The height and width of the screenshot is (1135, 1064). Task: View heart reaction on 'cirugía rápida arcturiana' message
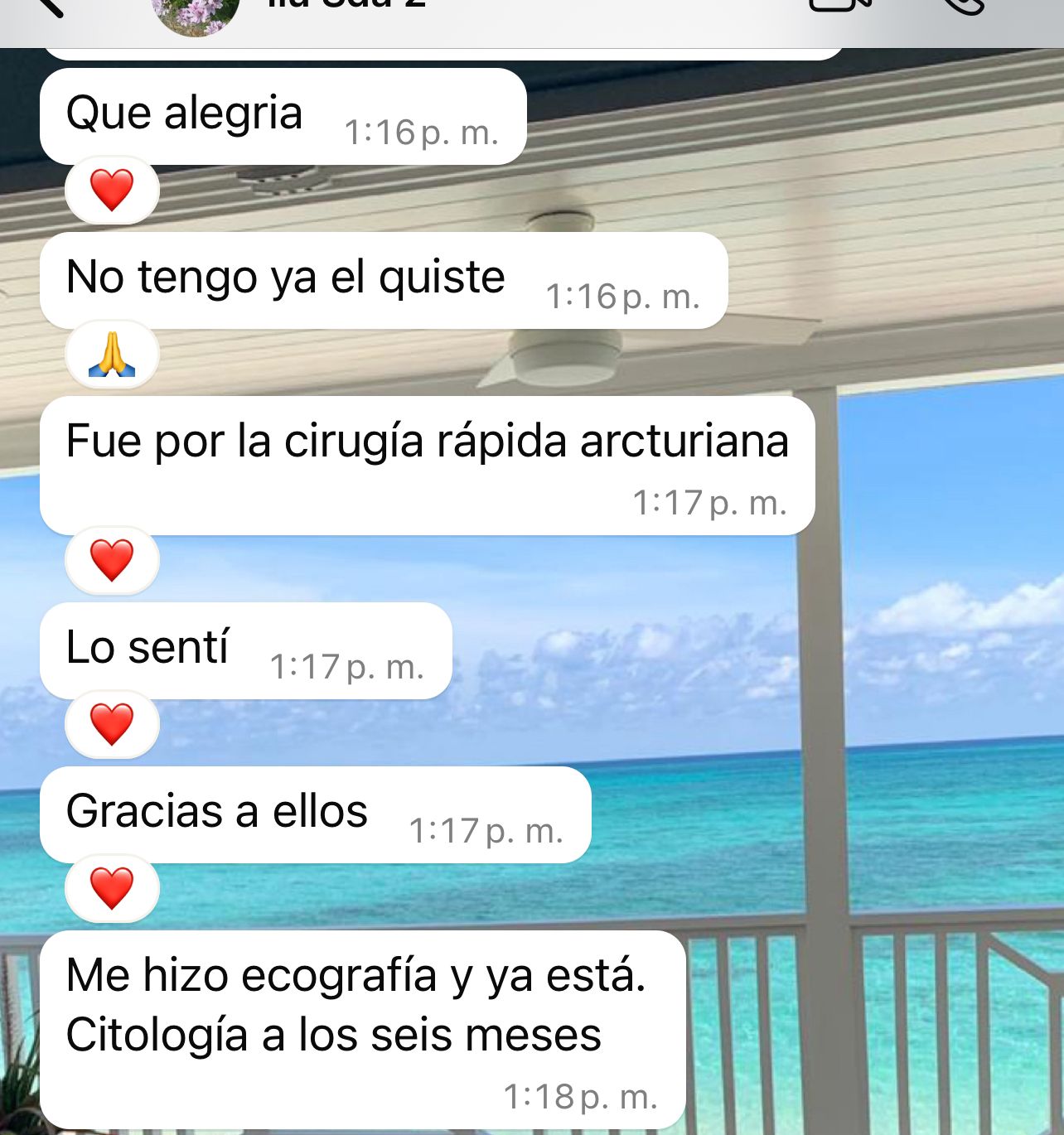click(112, 560)
